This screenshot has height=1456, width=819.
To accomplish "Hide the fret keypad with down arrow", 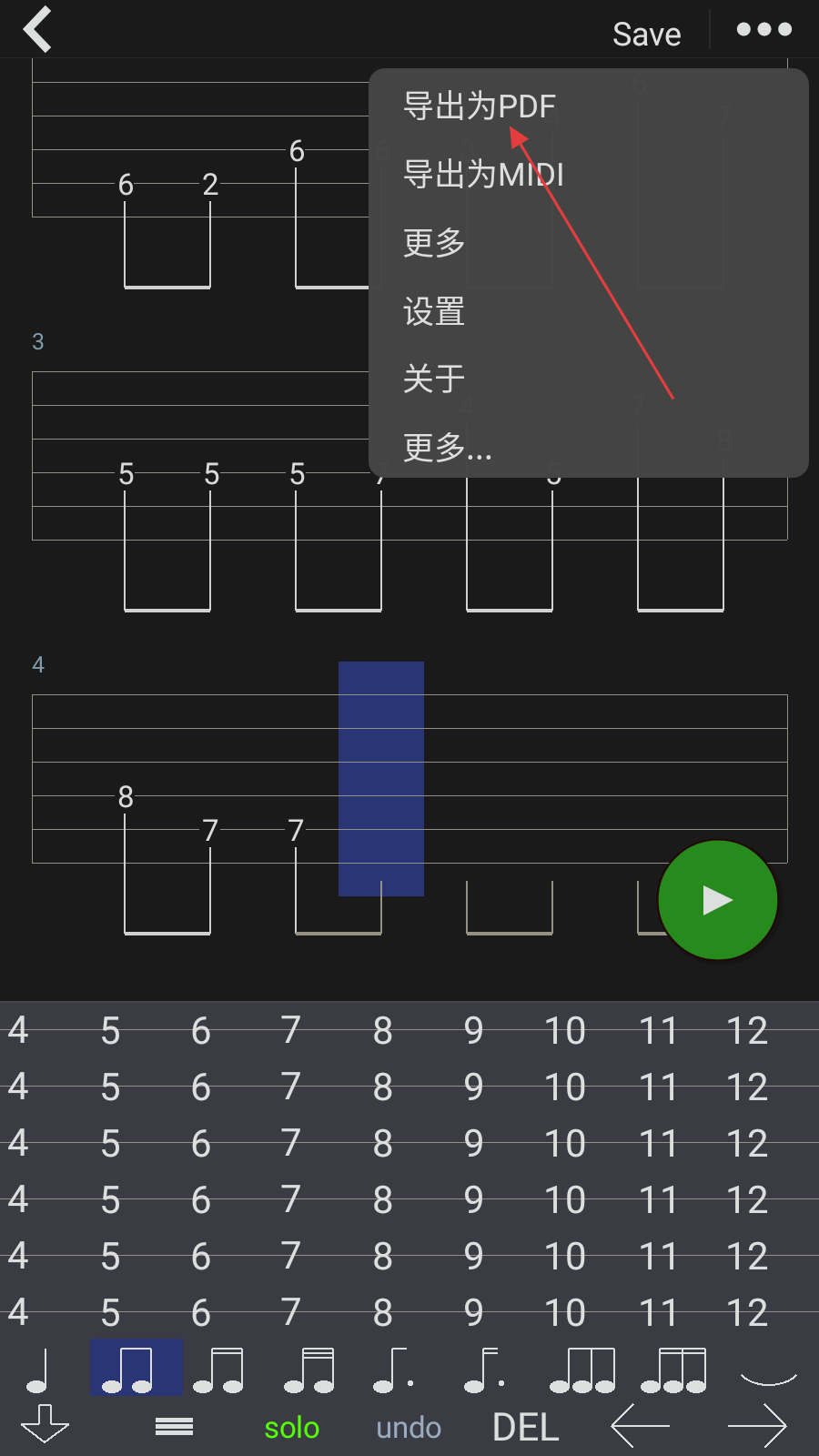I will coord(45,1423).
